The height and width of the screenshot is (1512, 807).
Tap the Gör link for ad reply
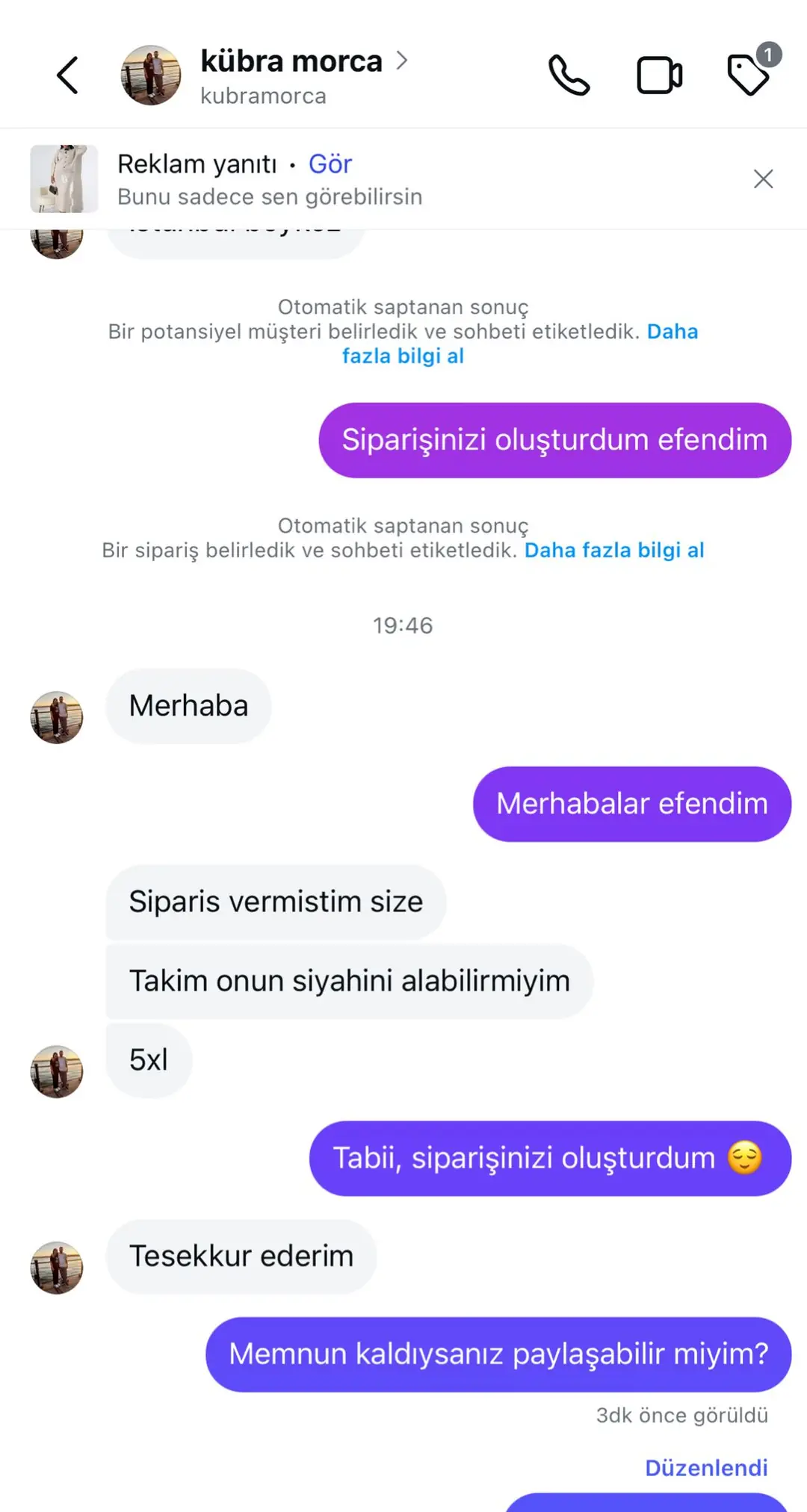(330, 164)
